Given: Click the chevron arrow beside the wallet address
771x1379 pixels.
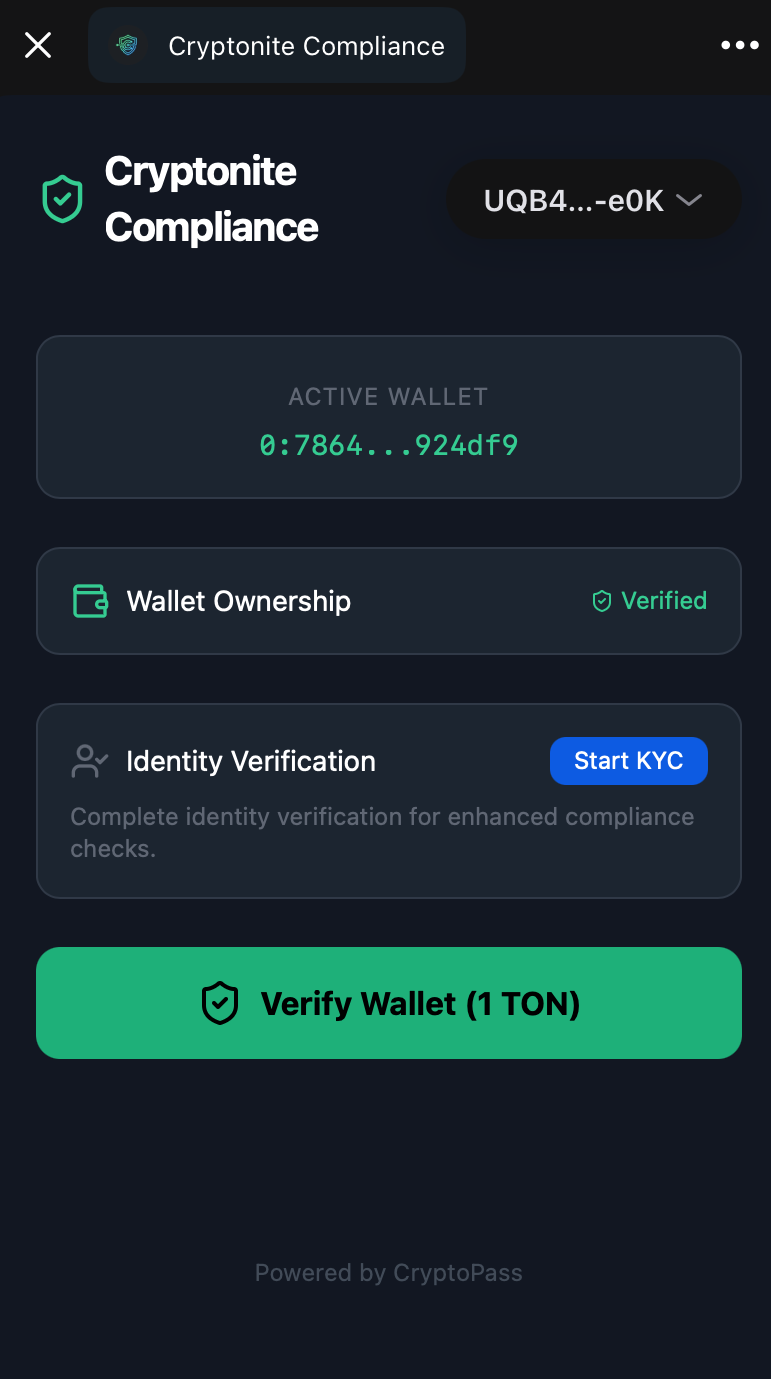Looking at the screenshot, I should point(688,200).
